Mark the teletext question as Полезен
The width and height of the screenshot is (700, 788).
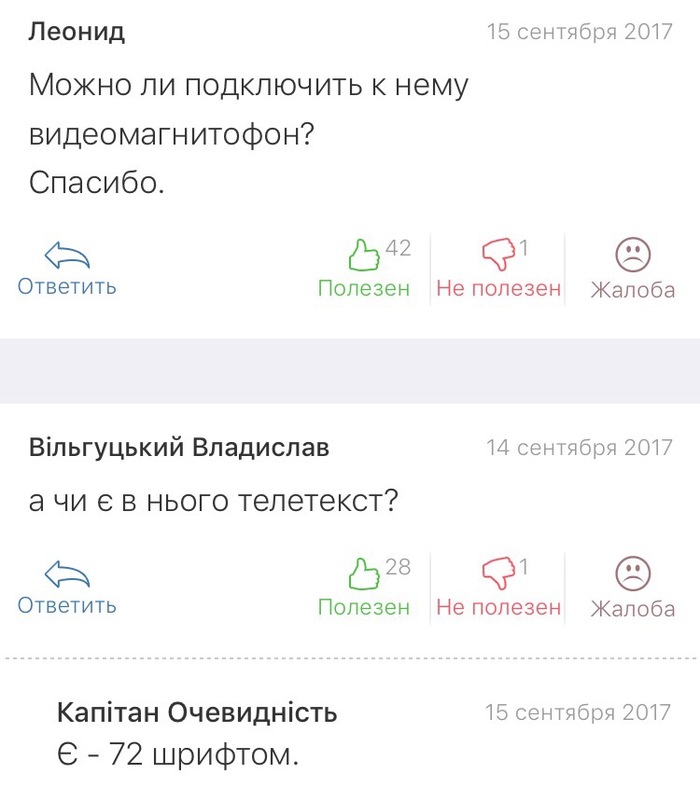pyautogui.click(x=364, y=588)
